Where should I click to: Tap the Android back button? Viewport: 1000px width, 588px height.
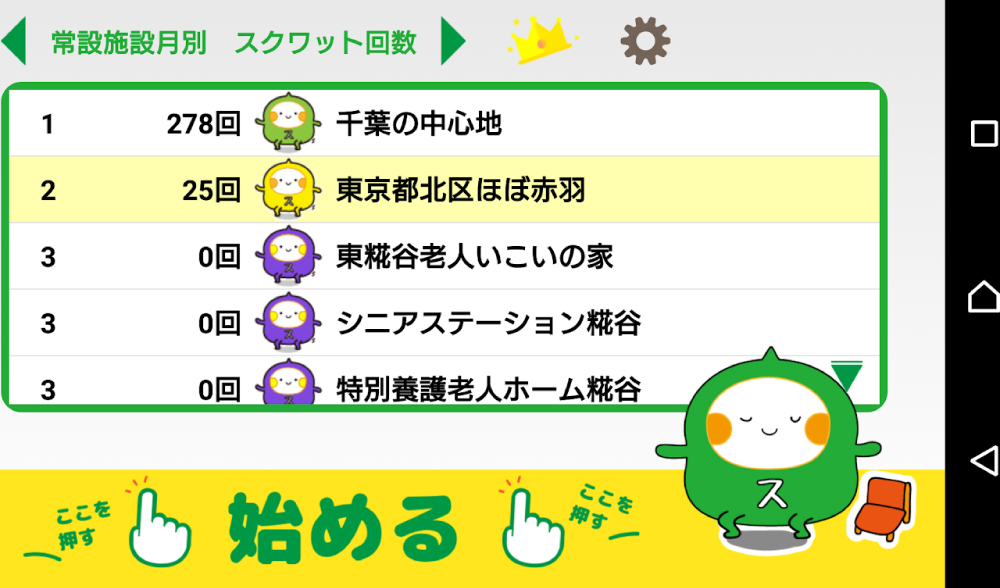tap(984, 459)
